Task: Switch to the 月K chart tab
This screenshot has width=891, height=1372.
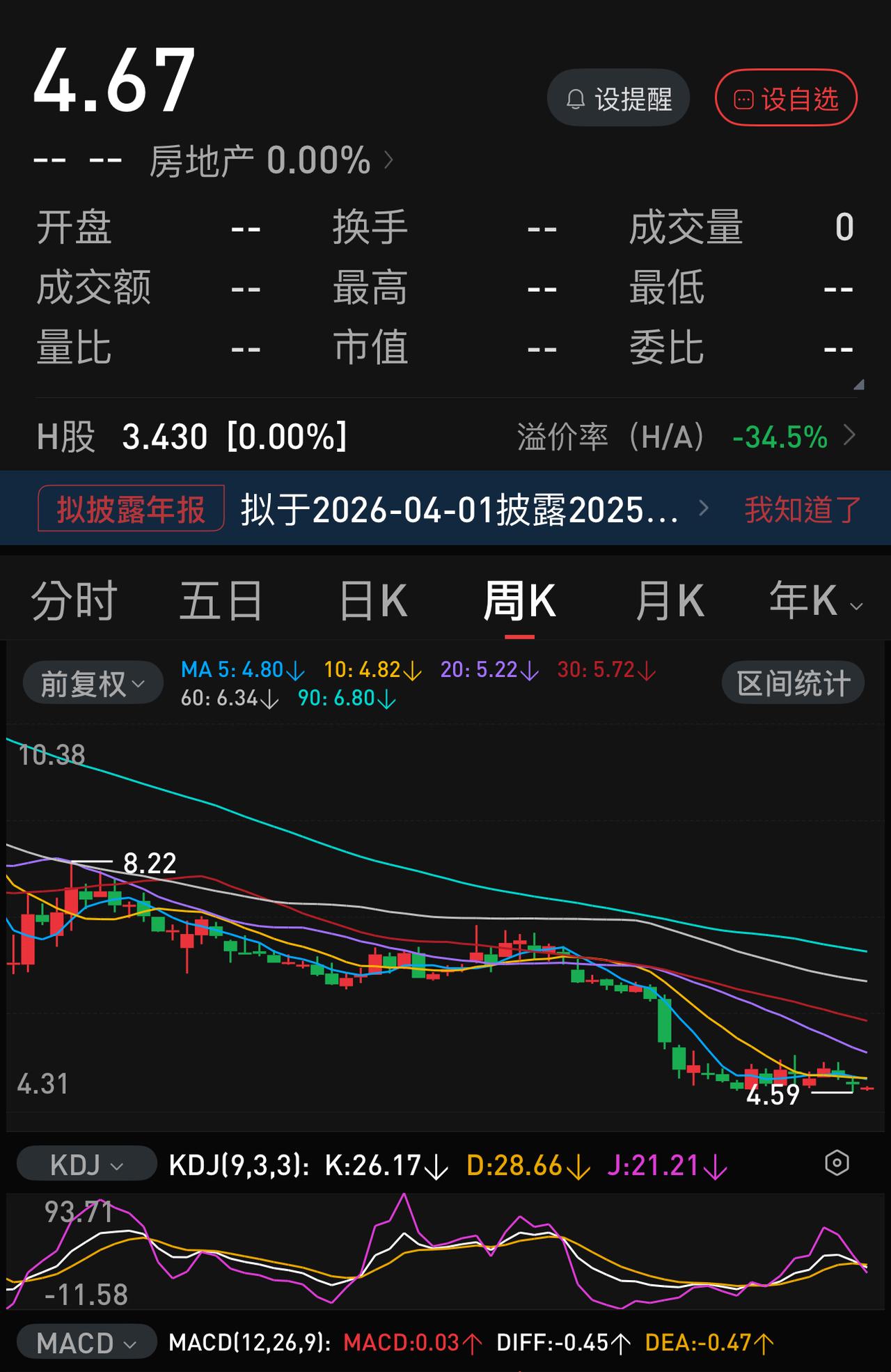Action: tap(669, 599)
